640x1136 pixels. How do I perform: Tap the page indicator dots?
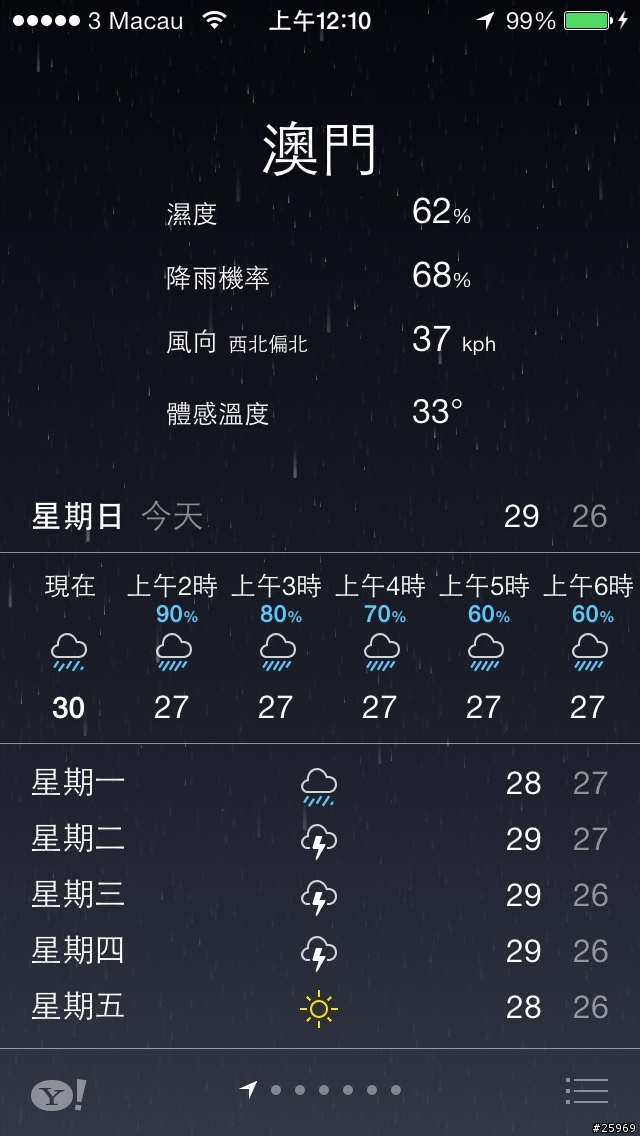[x=320, y=1090]
